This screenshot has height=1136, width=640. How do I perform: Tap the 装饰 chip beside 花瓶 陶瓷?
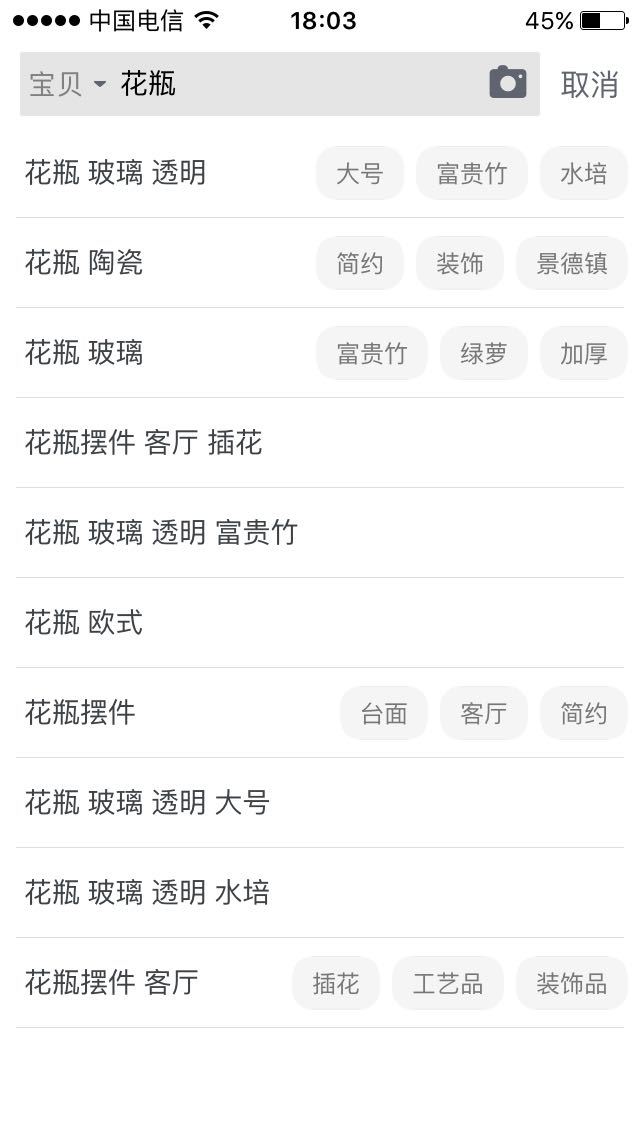[460, 264]
